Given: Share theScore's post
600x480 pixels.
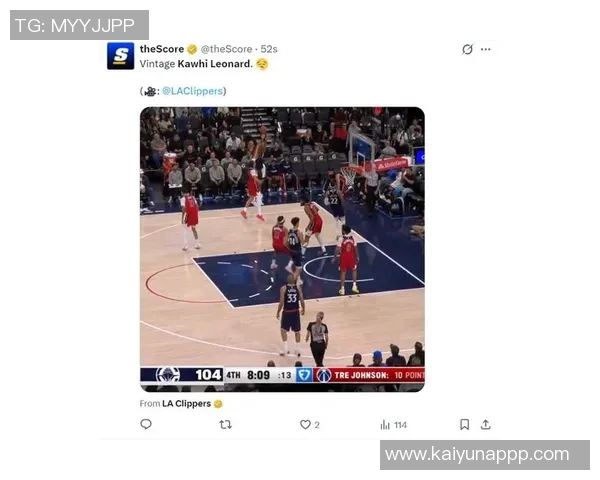Looking at the screenshot, I should tap(485, 425).
